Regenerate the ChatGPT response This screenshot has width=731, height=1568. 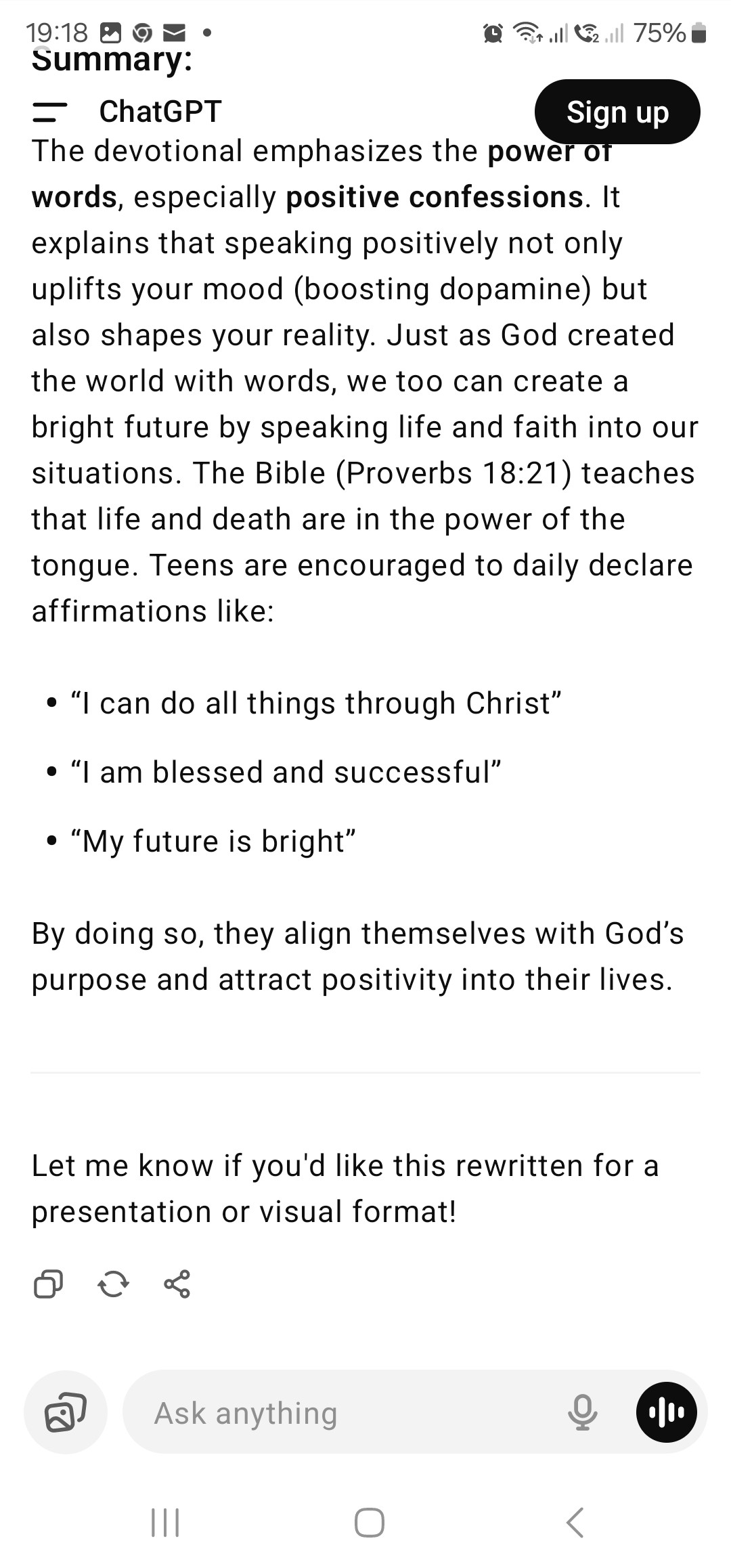(113, 1284)
